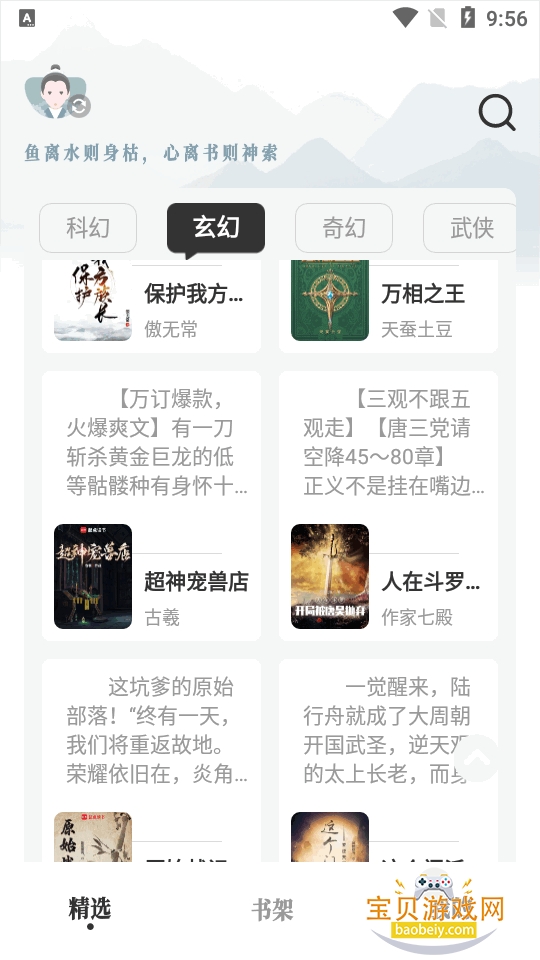Open the book card about 陆行舟
540x960 pixels.
pyautogui.click(x=388, y=760)
